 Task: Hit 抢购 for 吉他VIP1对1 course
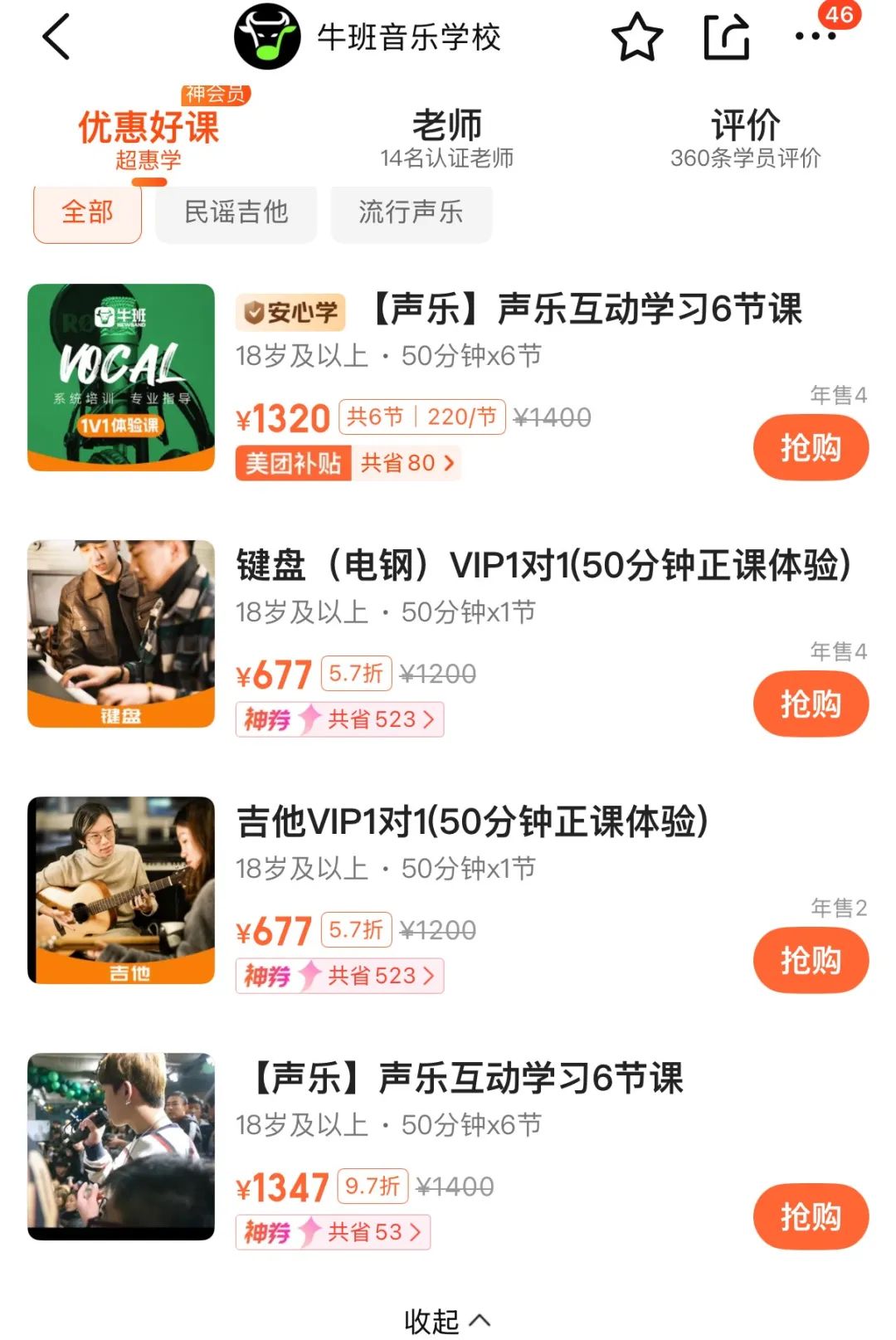(x=811, y=961)
